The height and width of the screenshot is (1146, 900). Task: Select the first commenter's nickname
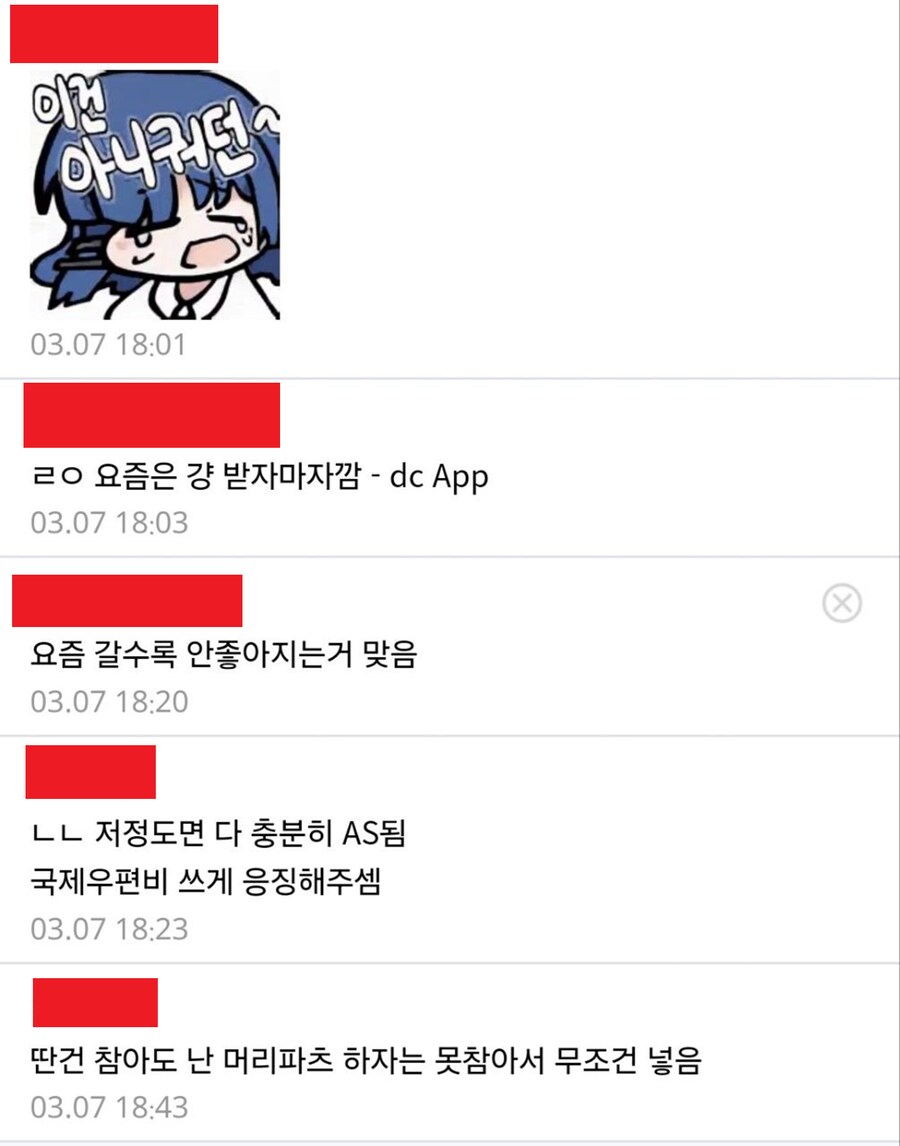click(113, 35)
